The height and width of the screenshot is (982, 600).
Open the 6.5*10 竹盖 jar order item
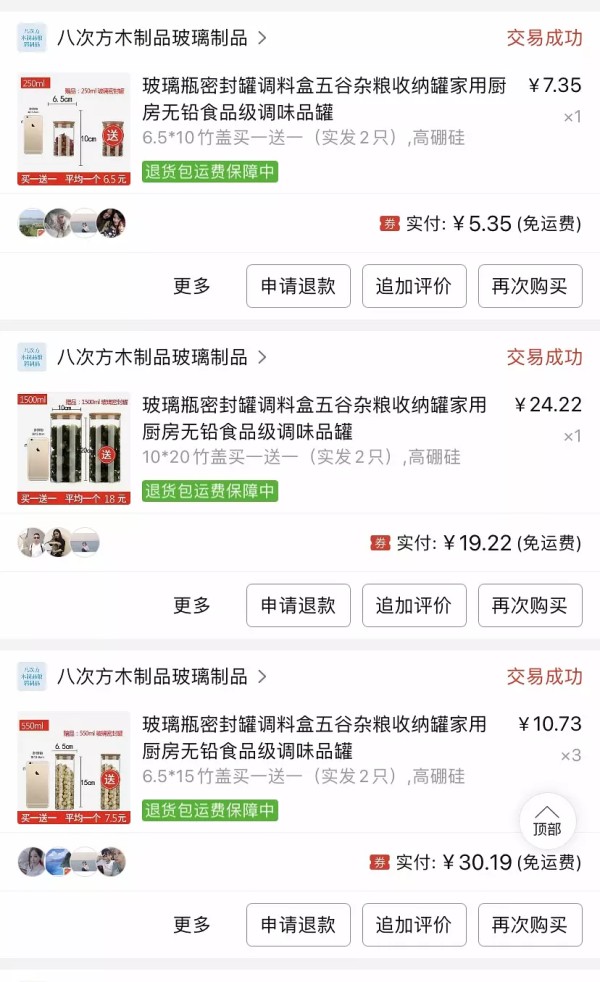300,128
